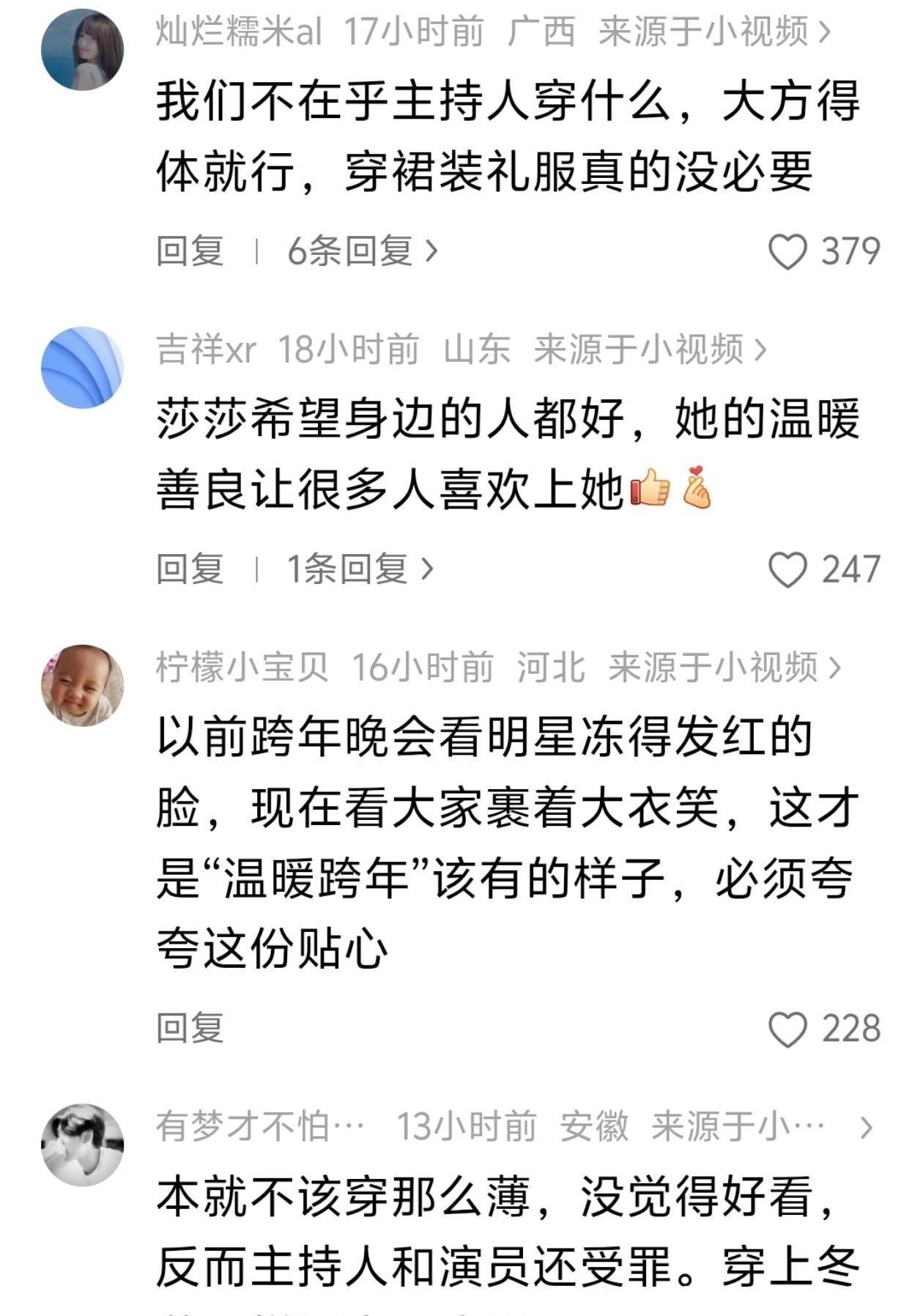The width and height of the screenshot is (923, 1316).
Task: Like the comment with 379 likes
Action: click(788, 252)
